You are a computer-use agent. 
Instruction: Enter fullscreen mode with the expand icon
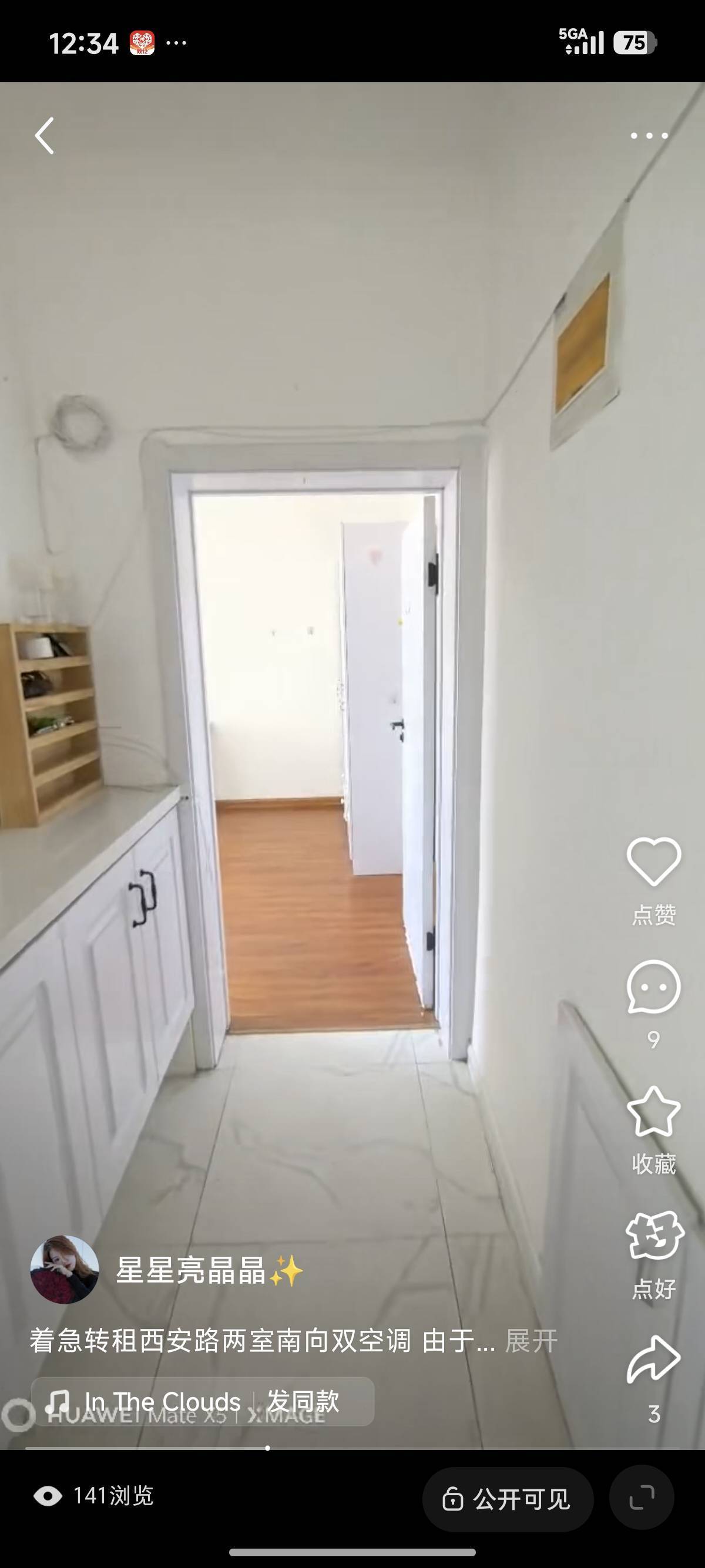pos(641,1498)
